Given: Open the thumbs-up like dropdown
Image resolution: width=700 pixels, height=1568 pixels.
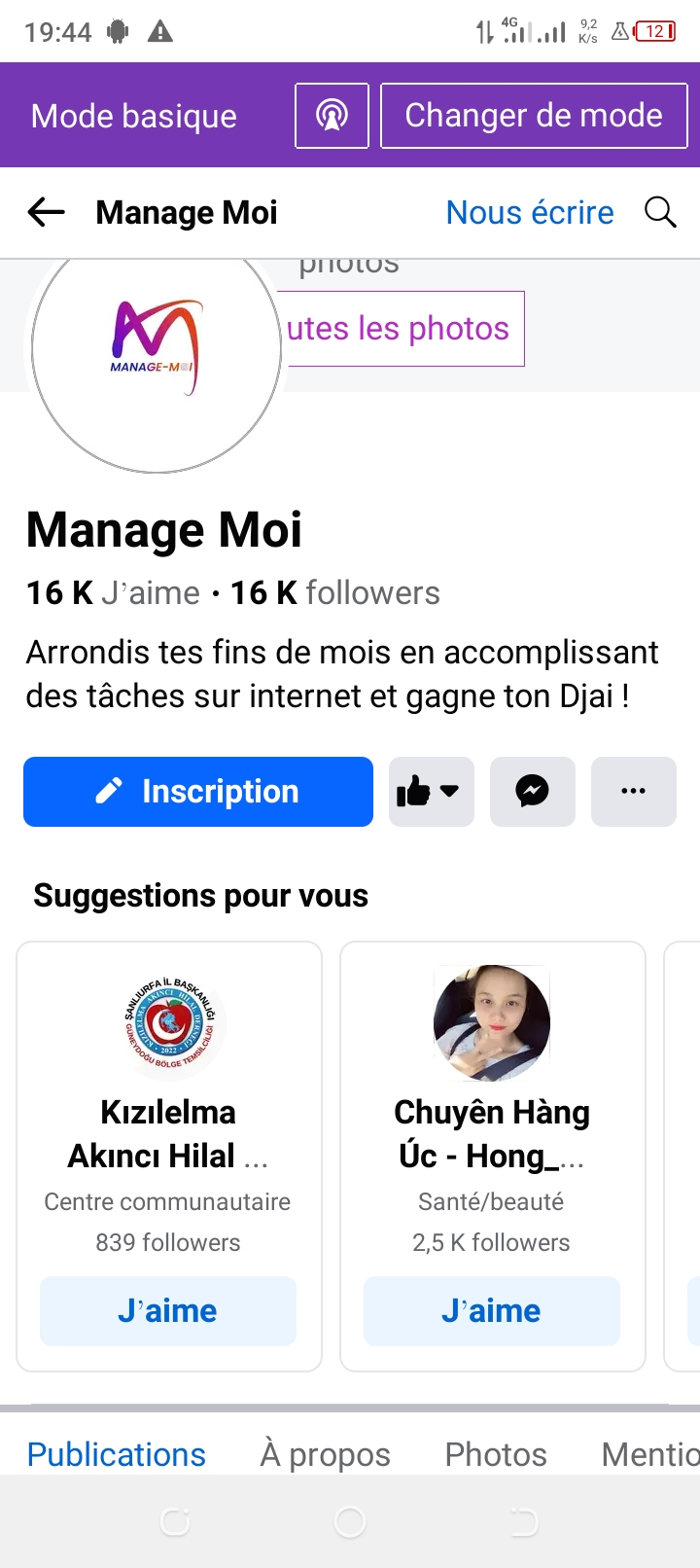Looking at the screenshot, I should pos(431,792).
